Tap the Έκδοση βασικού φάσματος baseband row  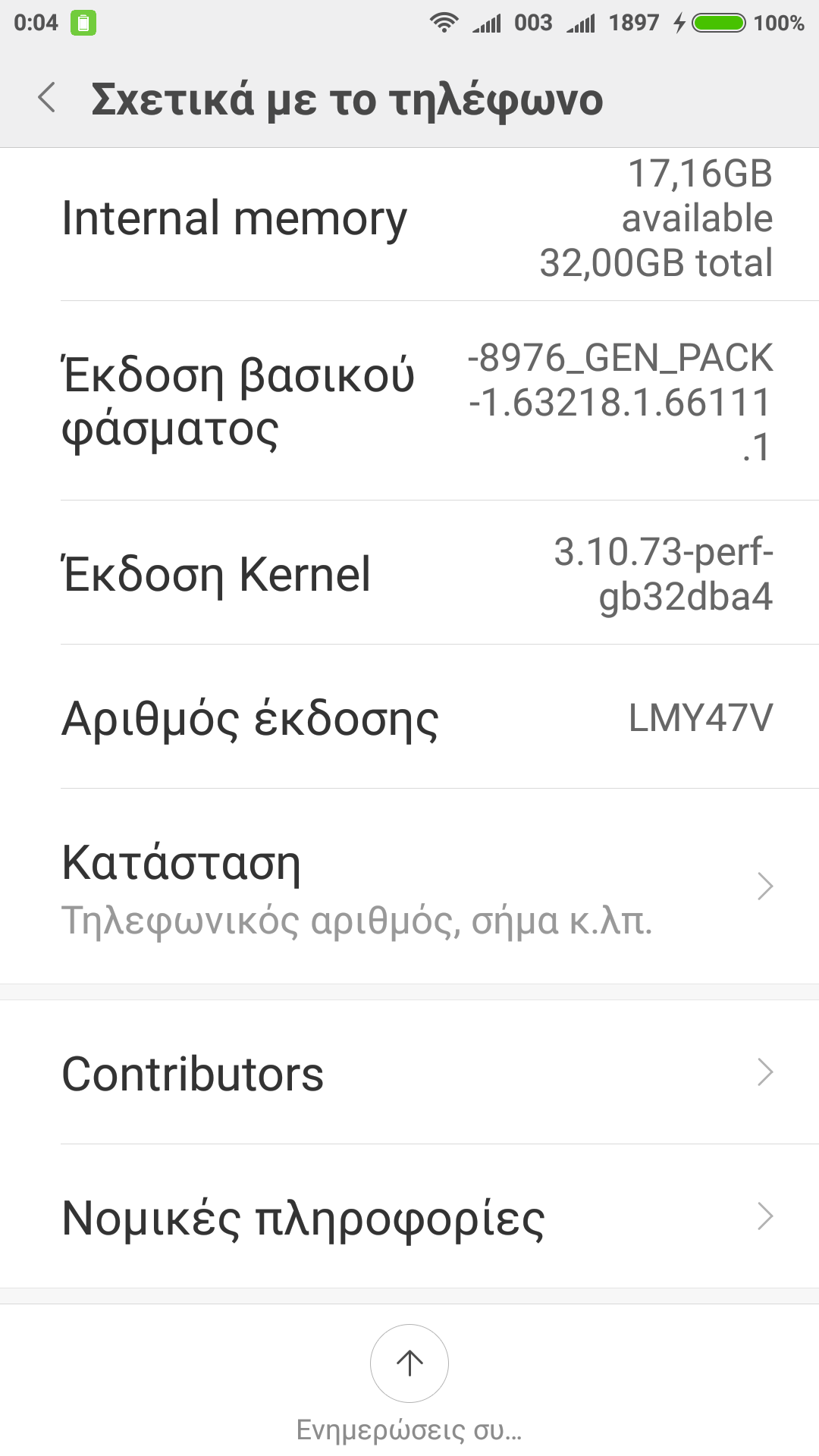coord(409,402)
